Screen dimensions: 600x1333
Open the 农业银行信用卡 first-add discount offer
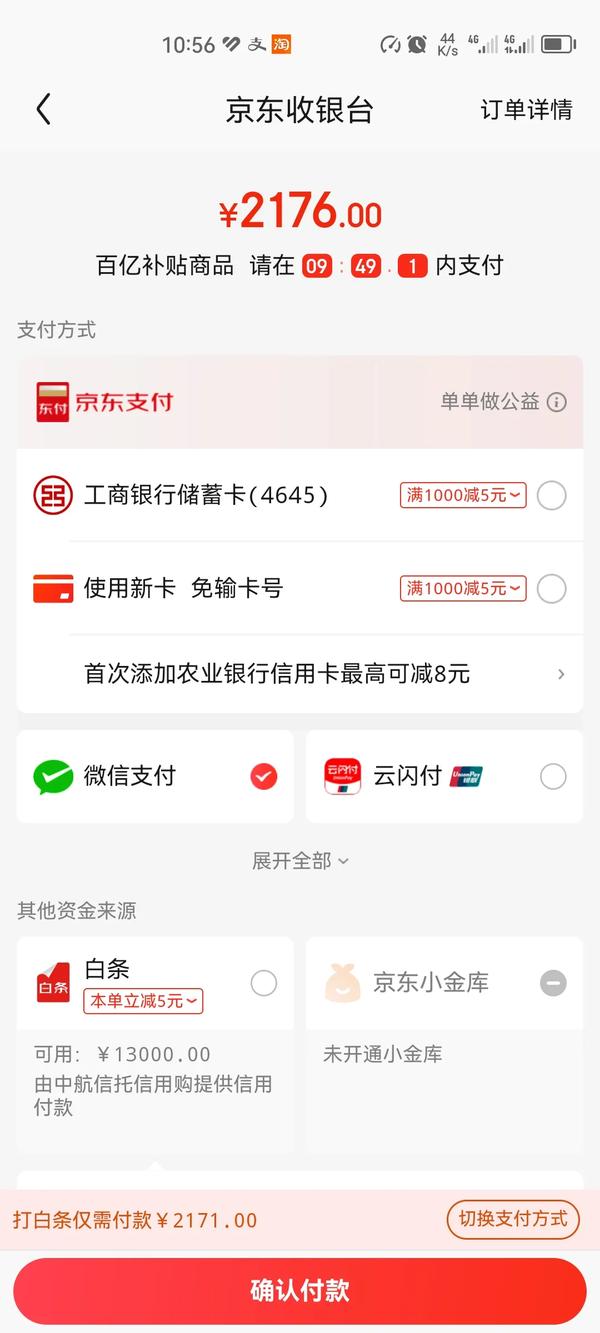pos(300,674)
